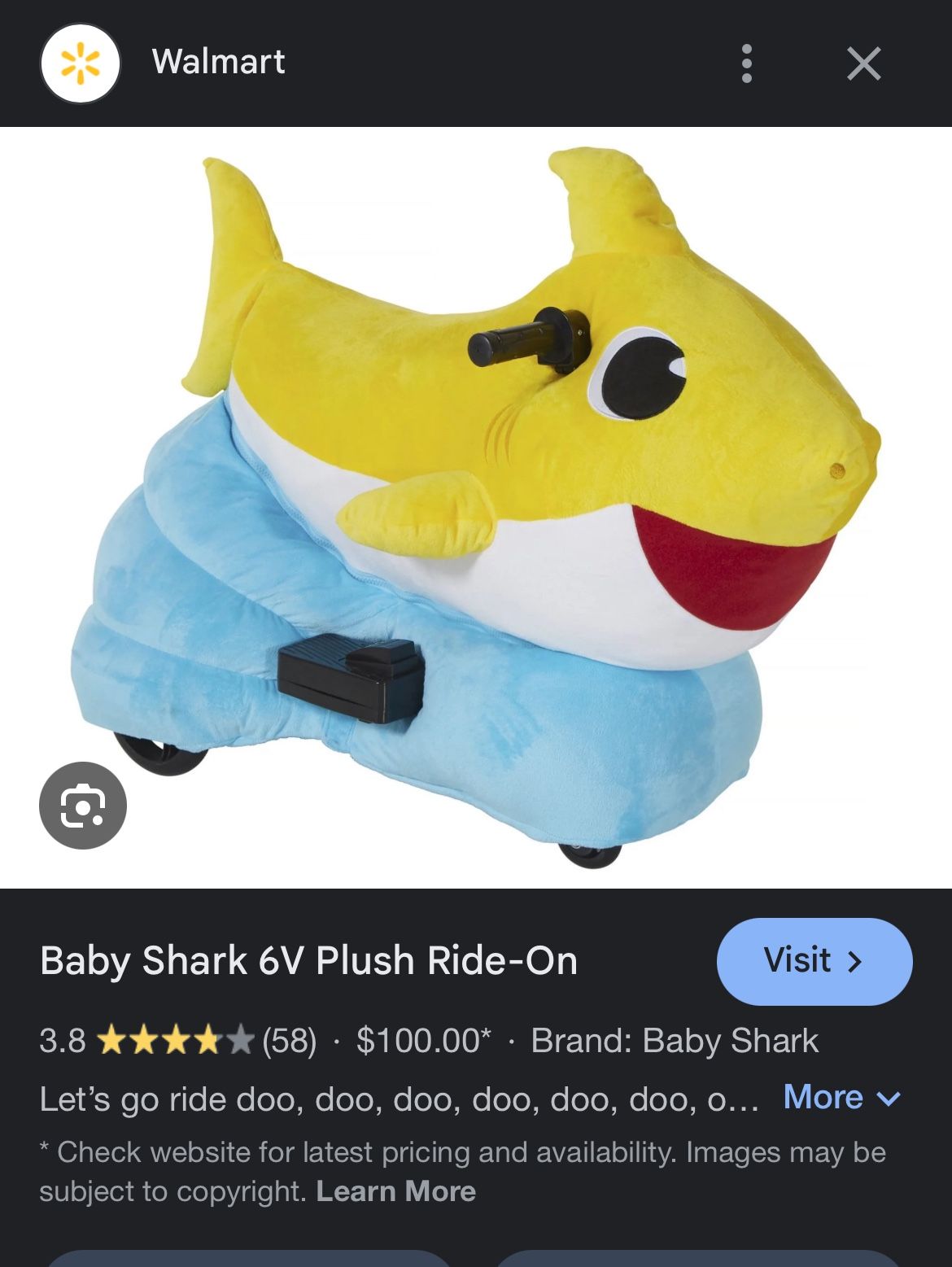Click the Walmart spark logo icon
Screen dimensions: 952x1267
[77, 63]
